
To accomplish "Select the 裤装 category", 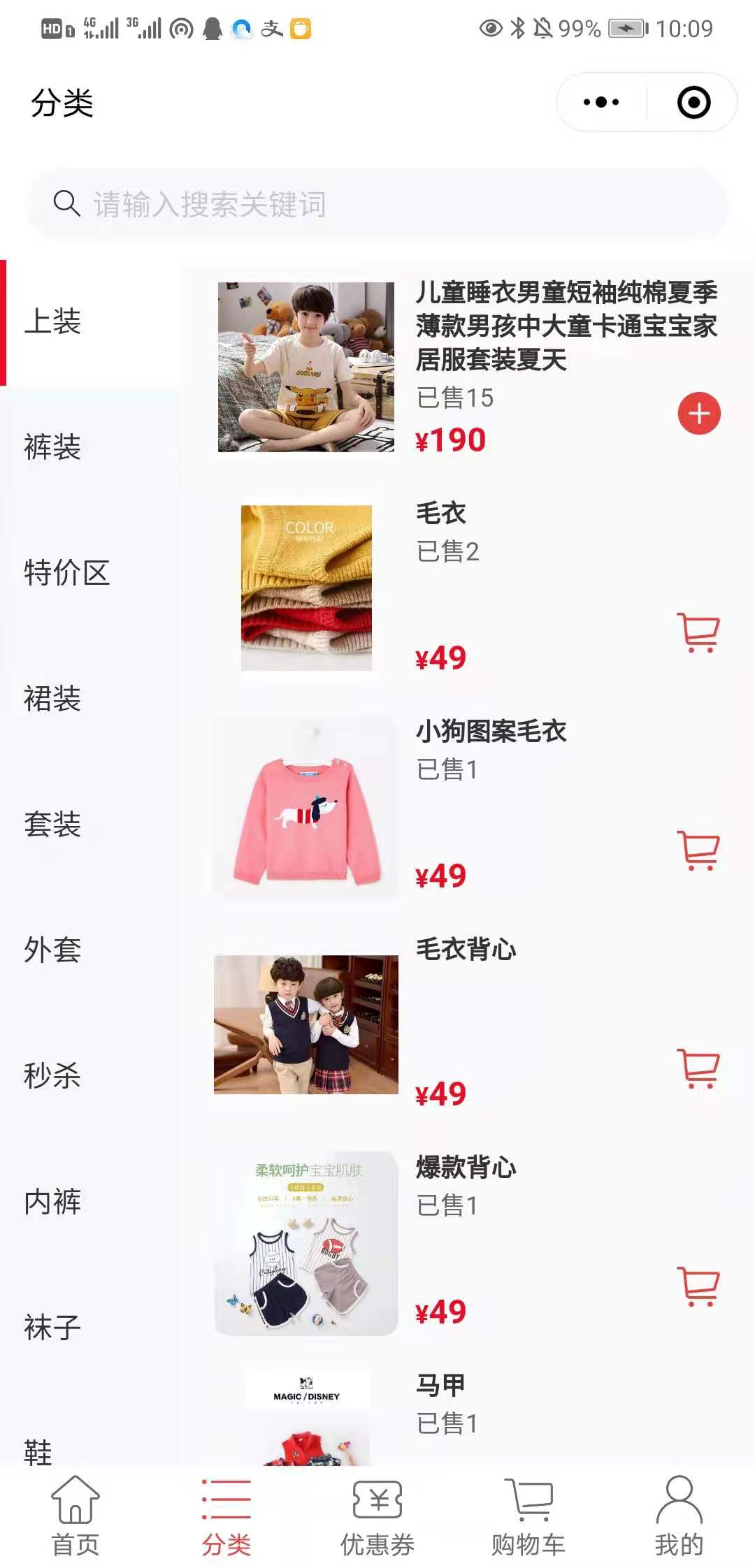I will pyautogui.click(x=53, y=447).
